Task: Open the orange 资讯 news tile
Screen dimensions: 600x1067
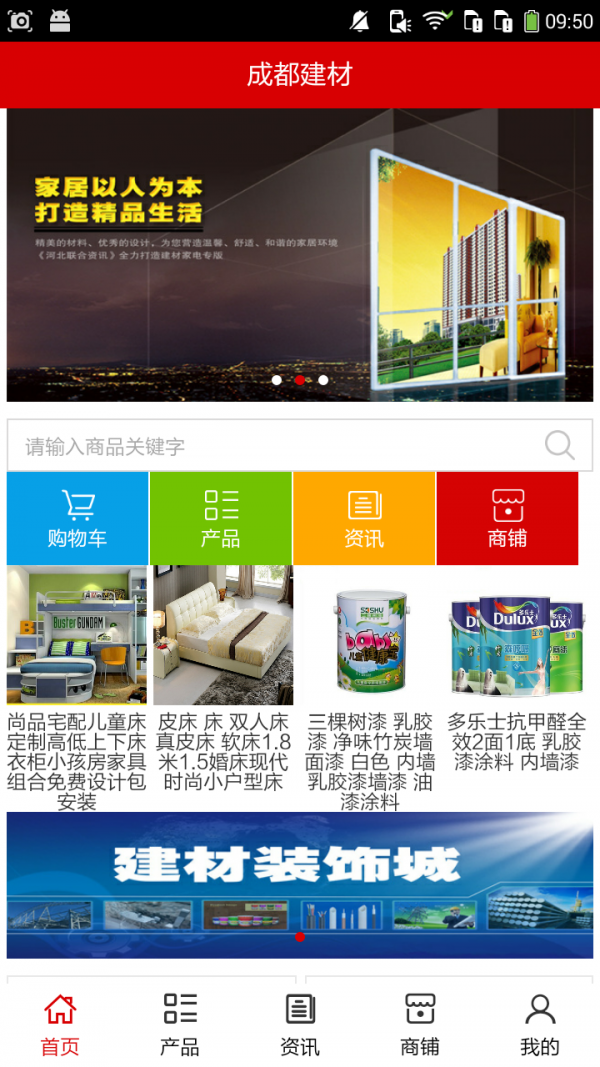Action: (364, 519)
